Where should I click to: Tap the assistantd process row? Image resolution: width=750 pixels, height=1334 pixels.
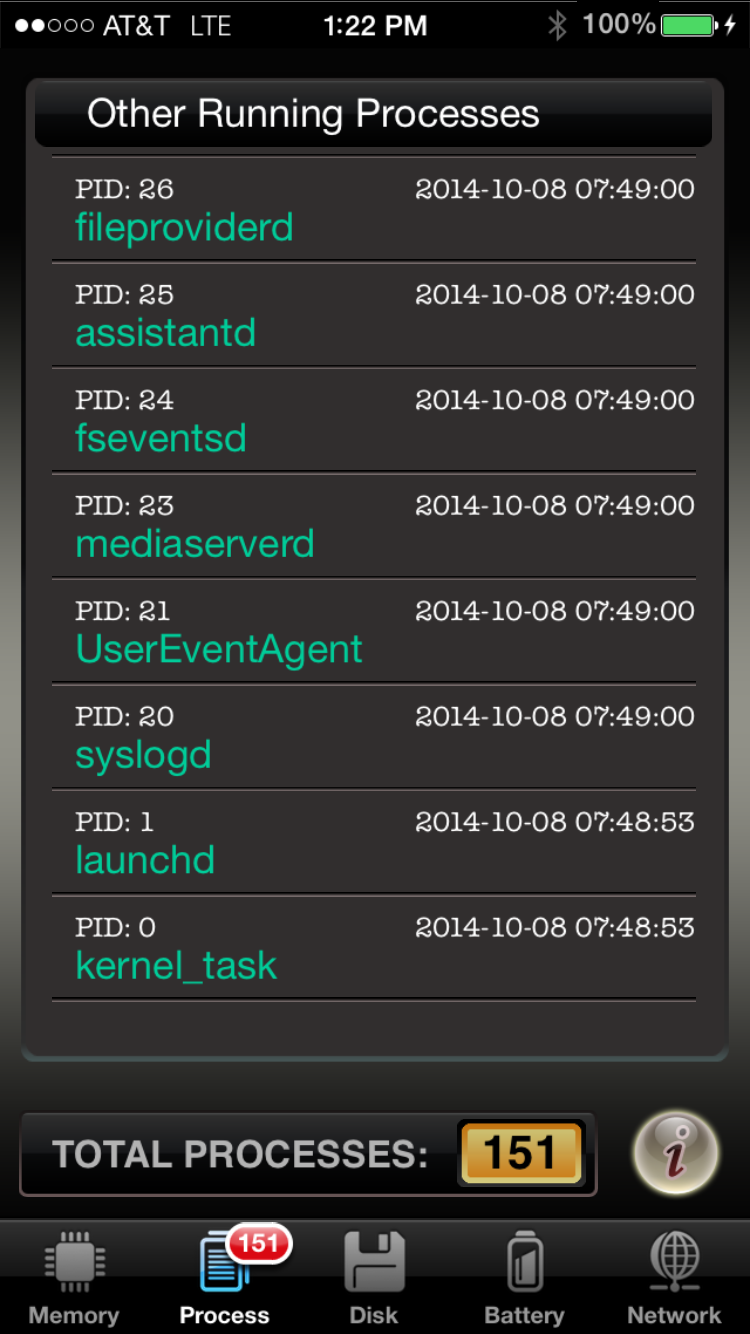point(374,315)
